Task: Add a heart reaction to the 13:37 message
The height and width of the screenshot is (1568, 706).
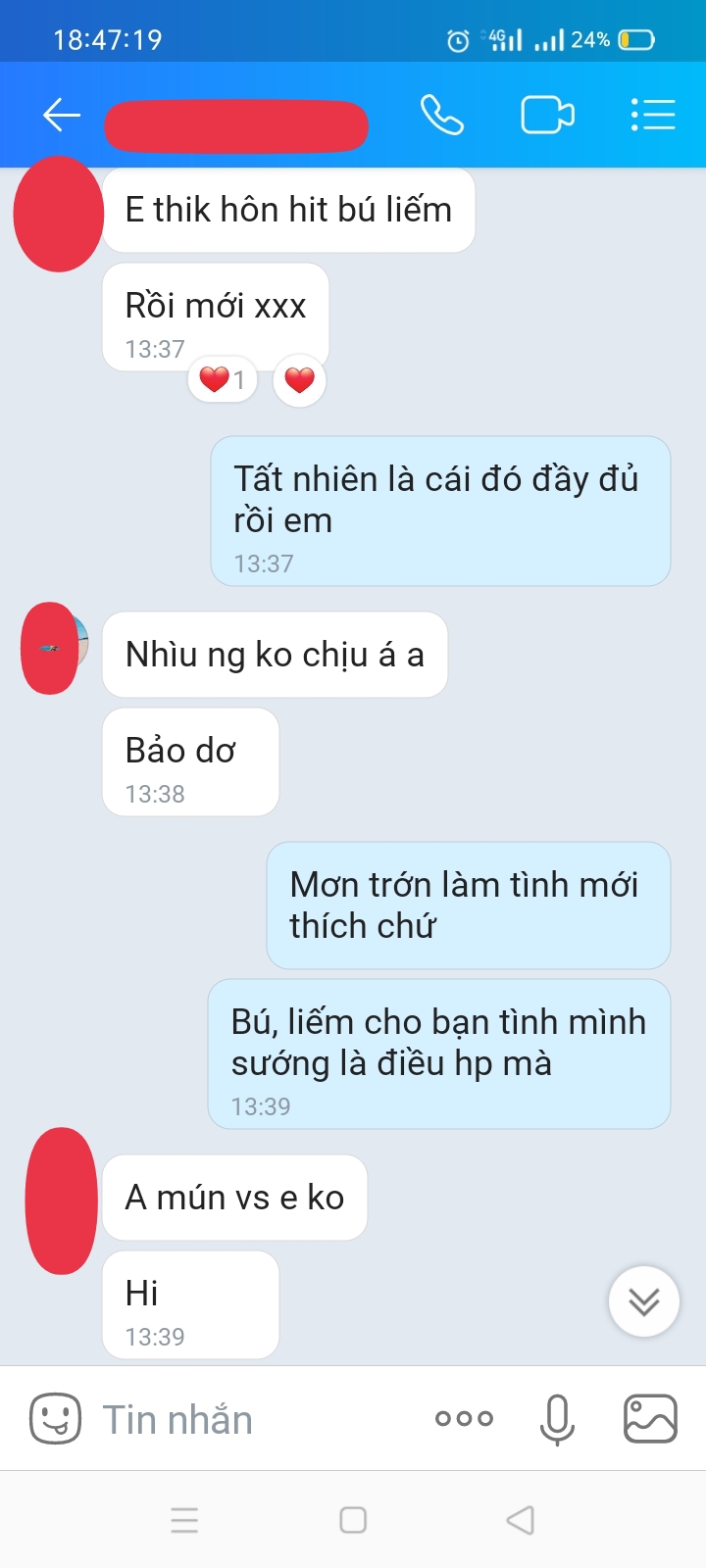Action: tap(299, 380)
